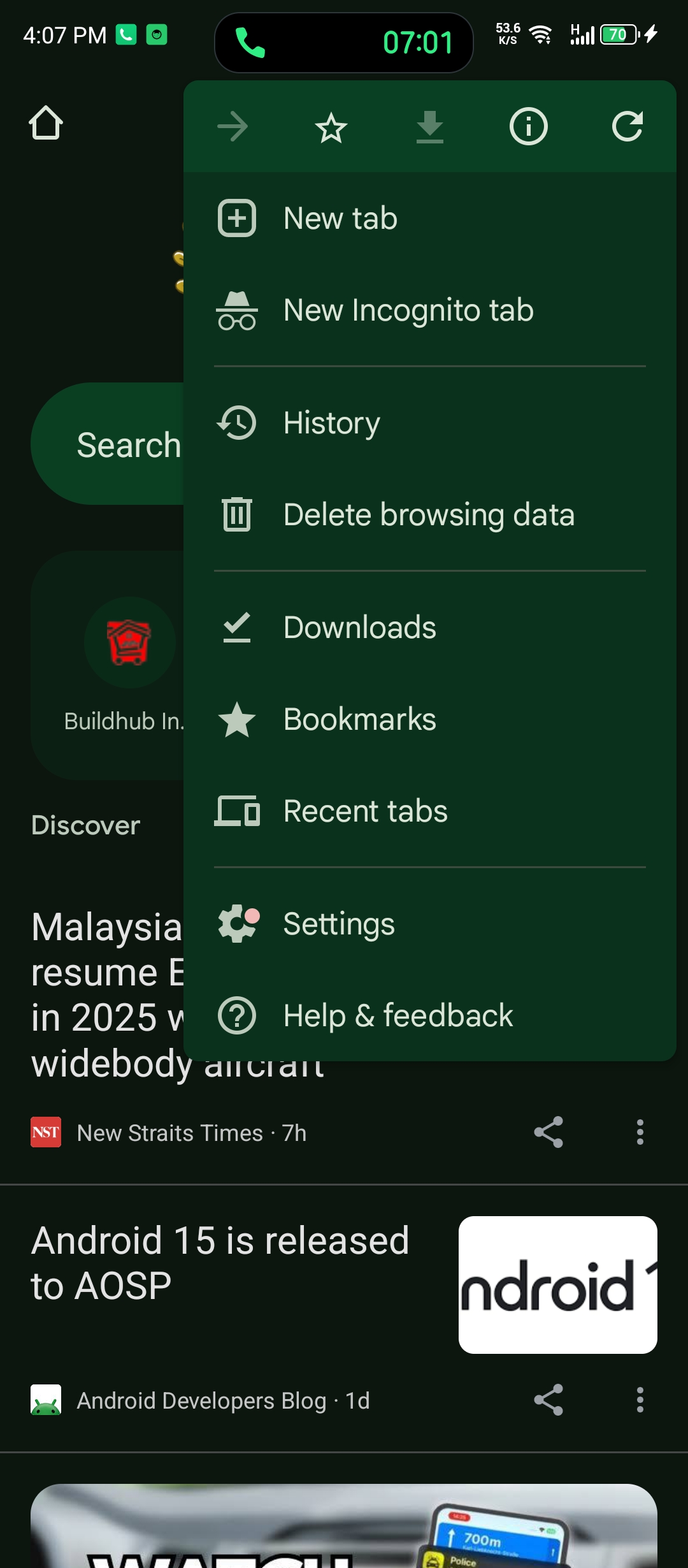Show Recent tabs
Viewport: 688px width, 1568px height.
click(x=365, y=811)
